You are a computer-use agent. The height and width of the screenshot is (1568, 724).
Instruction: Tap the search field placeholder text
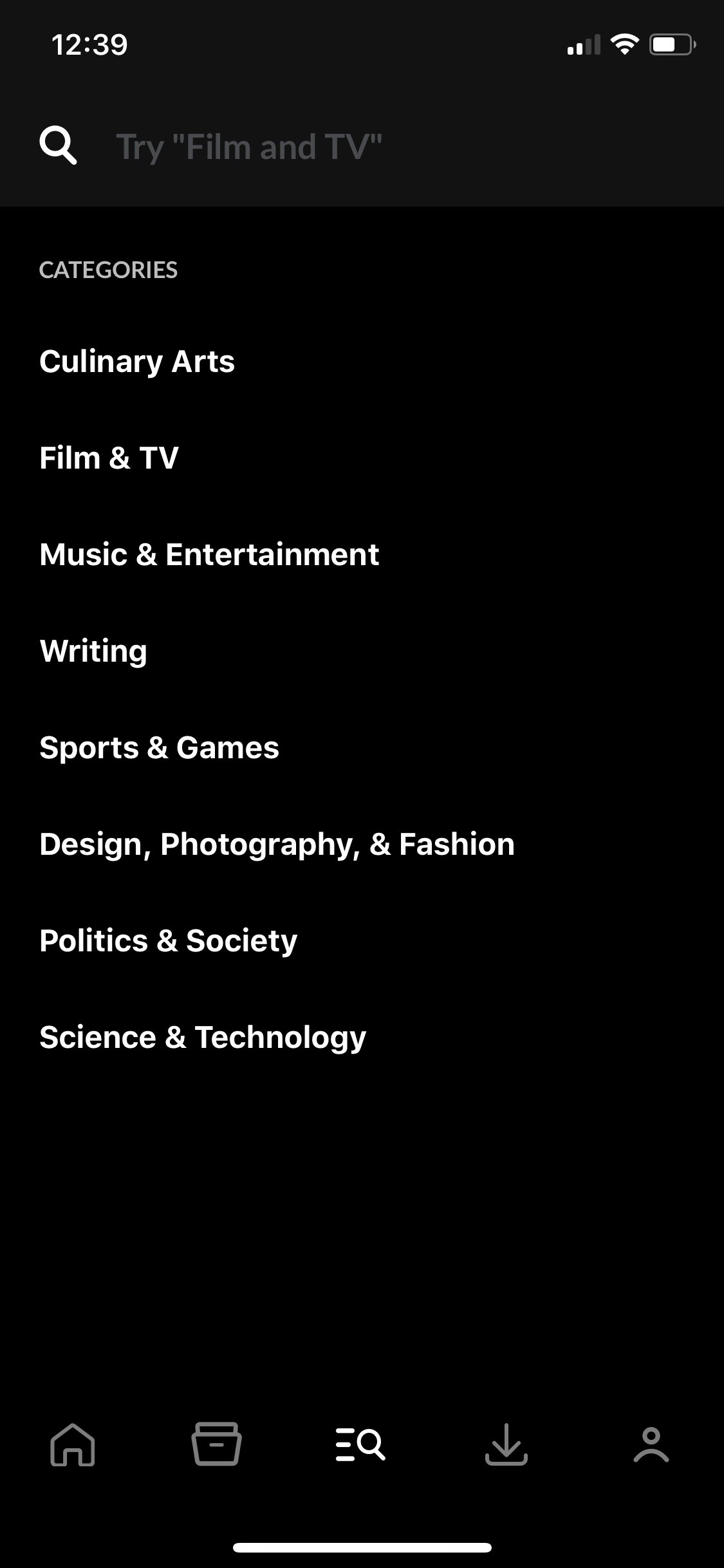(x=249, y=147)
